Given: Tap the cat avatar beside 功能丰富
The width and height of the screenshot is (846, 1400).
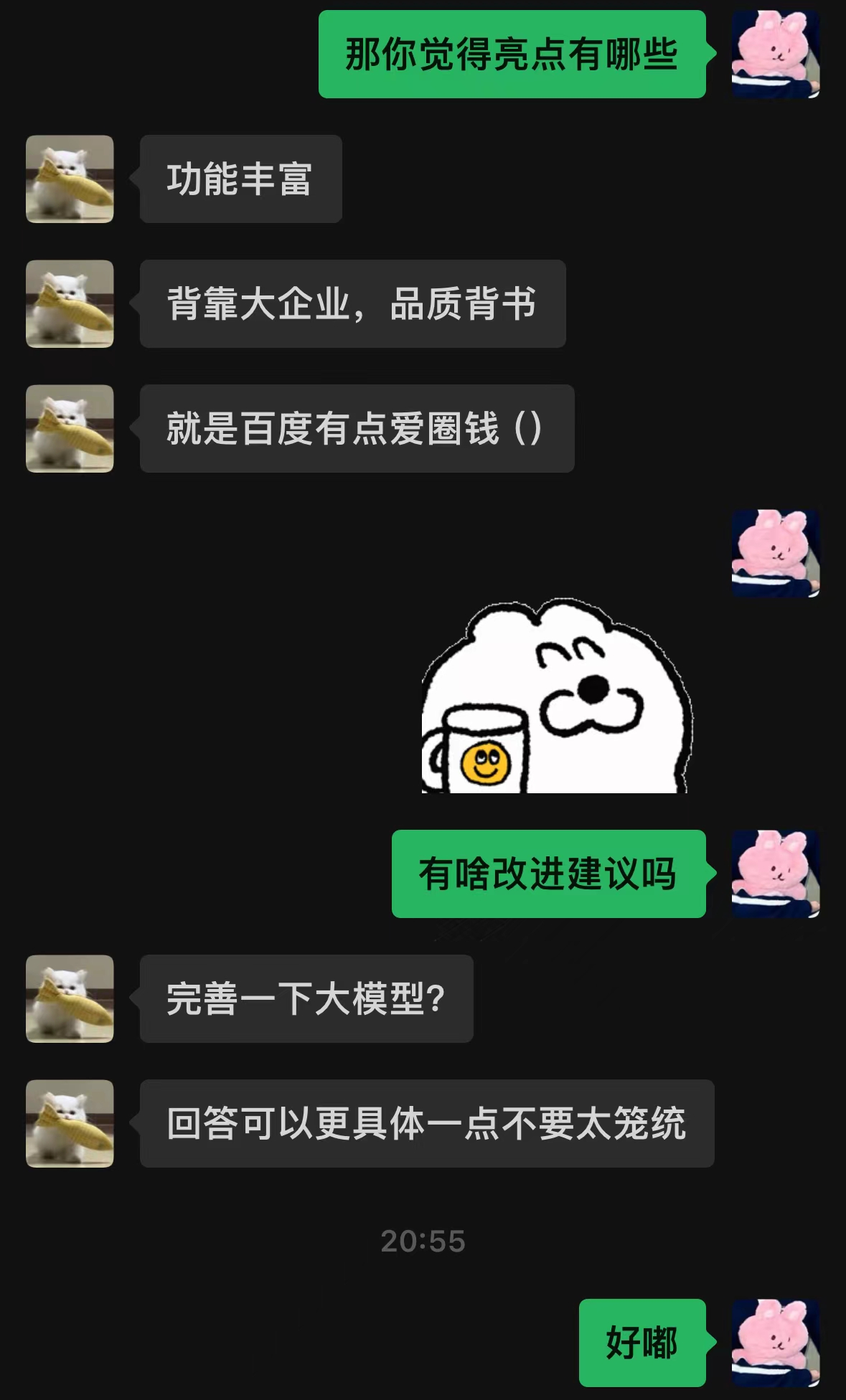Looking at the screenshot, I should (x=70, y=179).
